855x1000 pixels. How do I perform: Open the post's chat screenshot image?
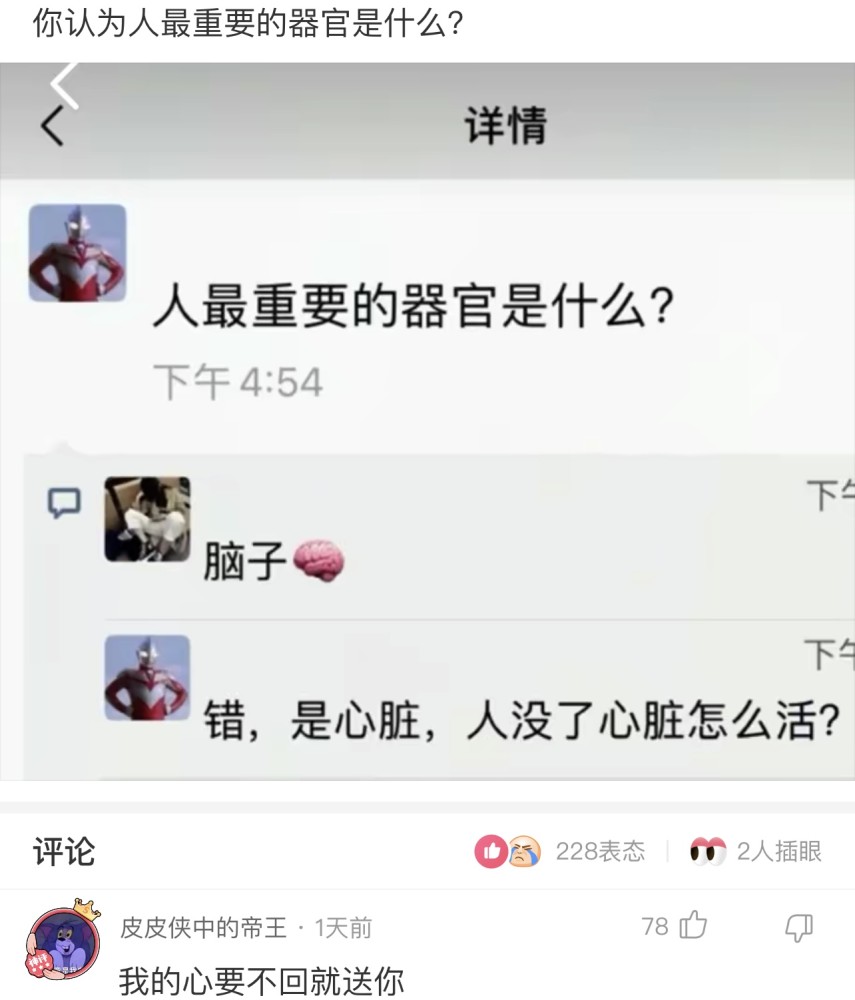coord(427,420)
